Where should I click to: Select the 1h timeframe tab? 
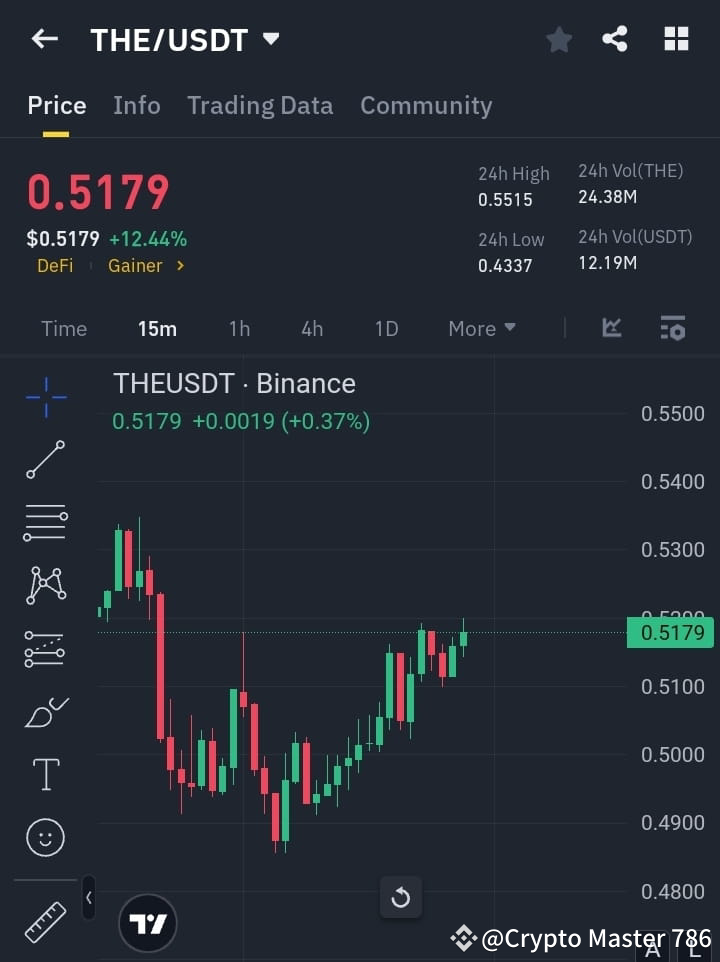click(x=239, y=328)
